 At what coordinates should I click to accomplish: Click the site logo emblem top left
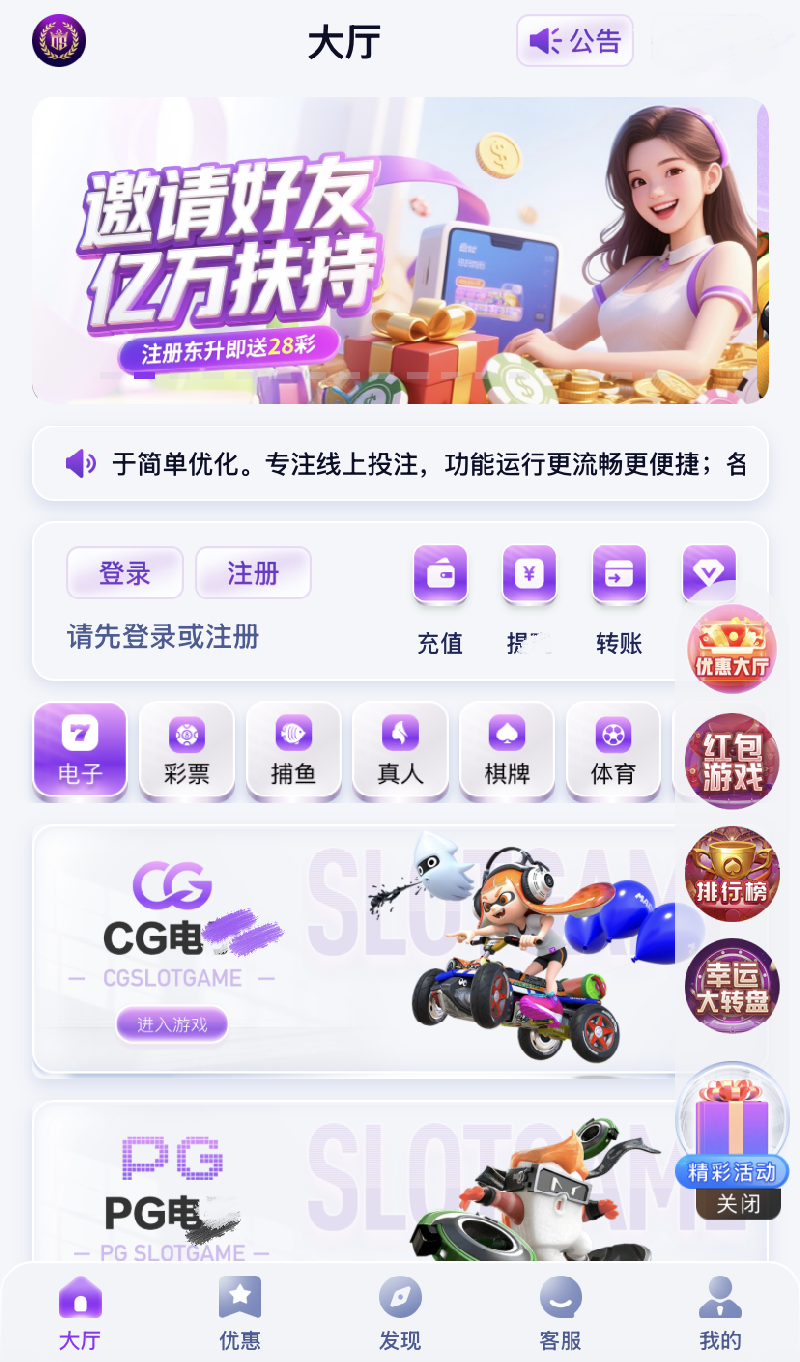point(58,40)
